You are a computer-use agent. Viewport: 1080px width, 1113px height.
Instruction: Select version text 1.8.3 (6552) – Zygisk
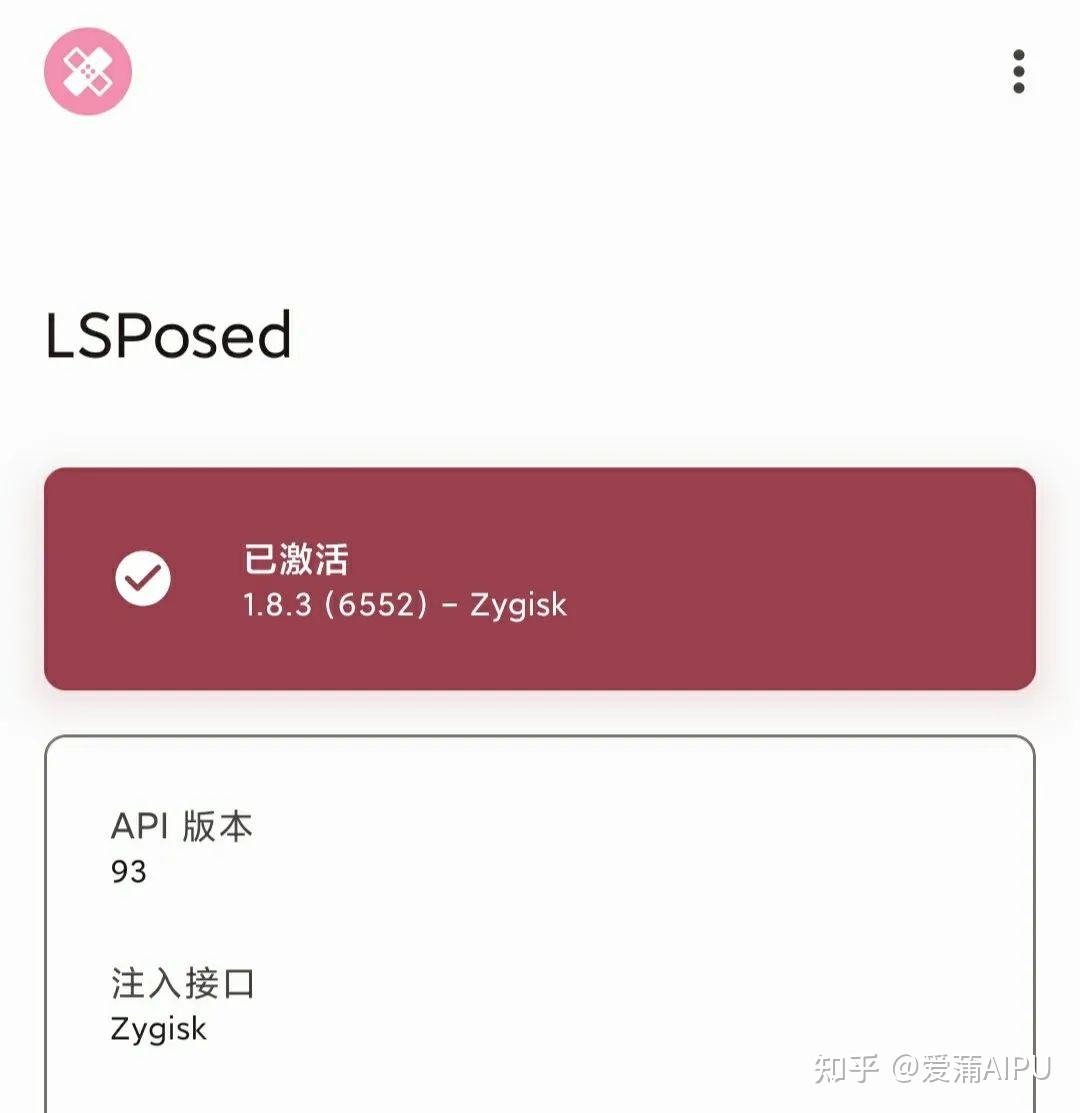[405, 604]
